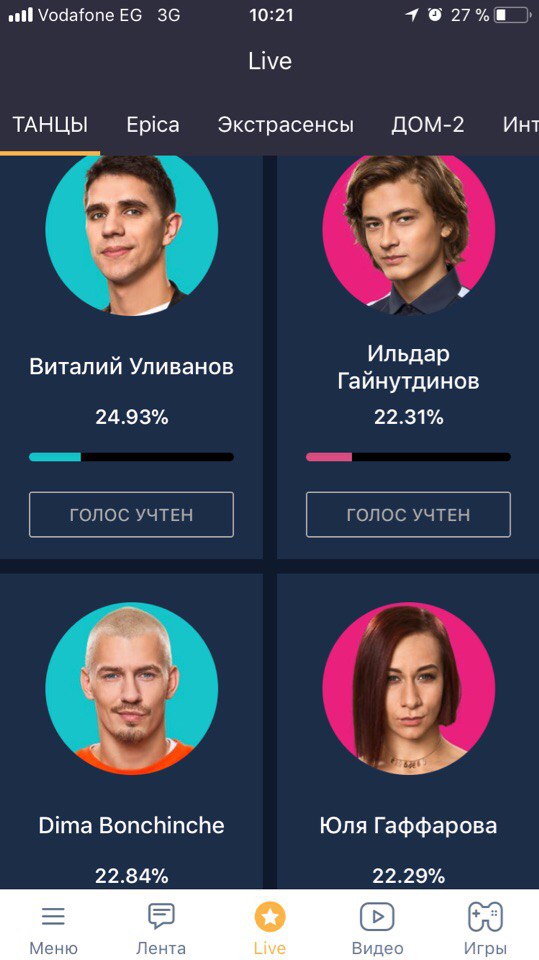This screenshot has height=960, width=539.
Task: Open Ильдар Гайнутдинов's photo
Action: (x=409, y=235)
